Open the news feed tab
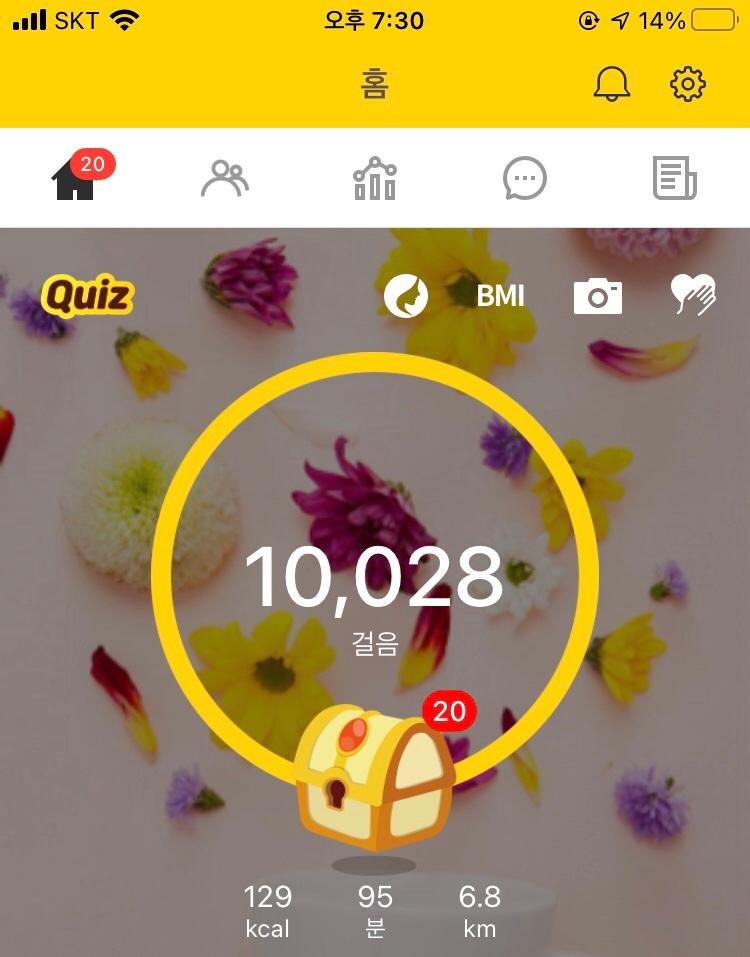Image resolution: width=750 pixels, height=957 pixels. pos(675,179)
